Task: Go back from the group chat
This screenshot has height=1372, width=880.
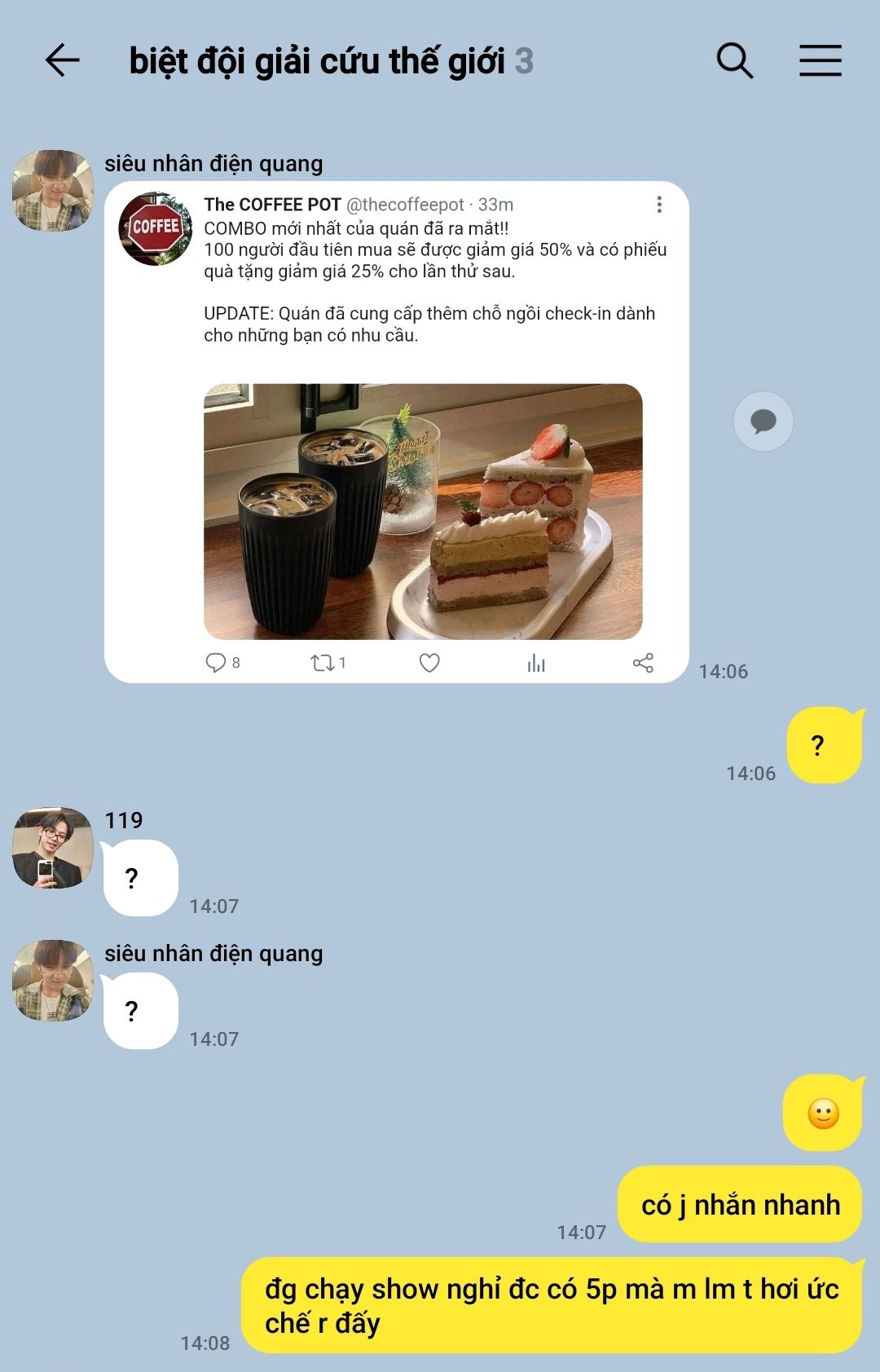Action: 62,60
